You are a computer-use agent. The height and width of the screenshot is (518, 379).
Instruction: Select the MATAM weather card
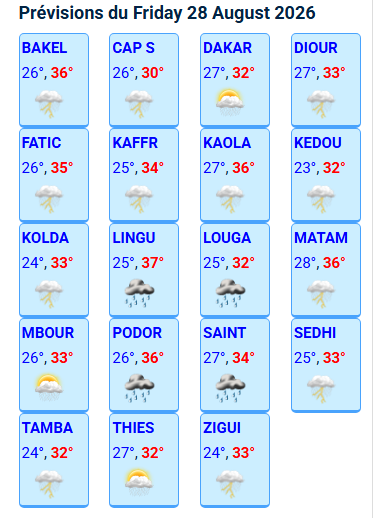click(x=326, y=270)
